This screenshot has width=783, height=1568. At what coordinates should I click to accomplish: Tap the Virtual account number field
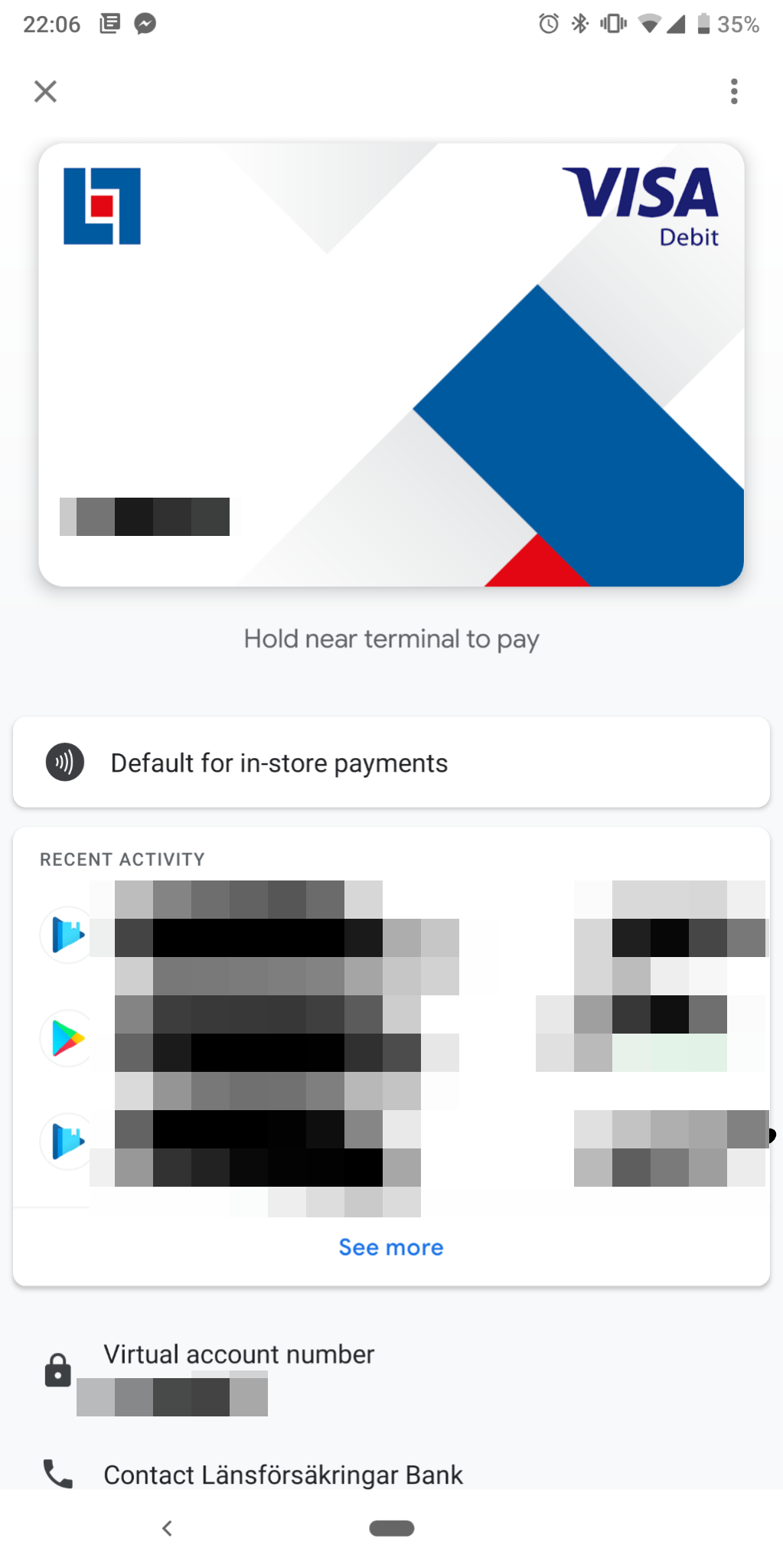(x=240, y=1354)
